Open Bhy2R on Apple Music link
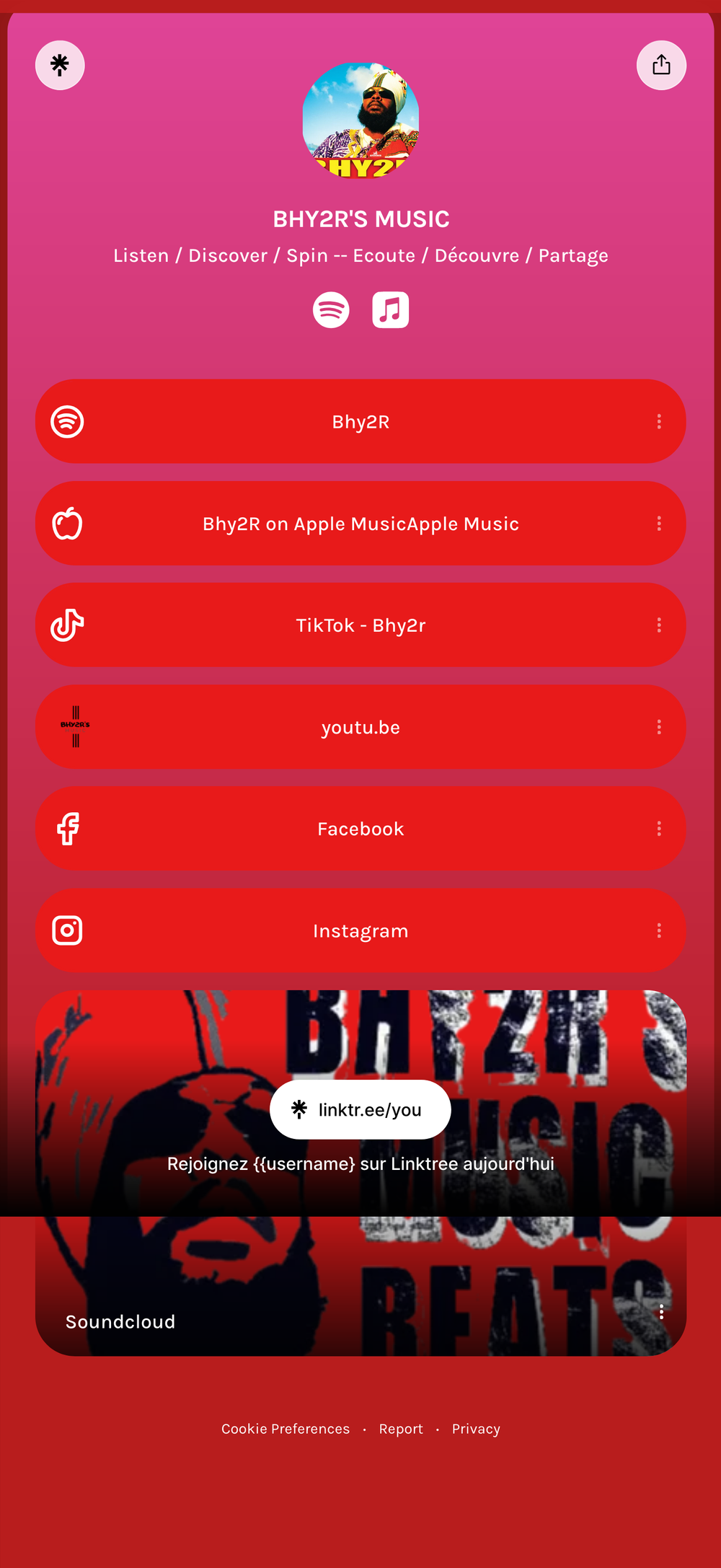The image size is (721, 1568). tap(360, 524)
